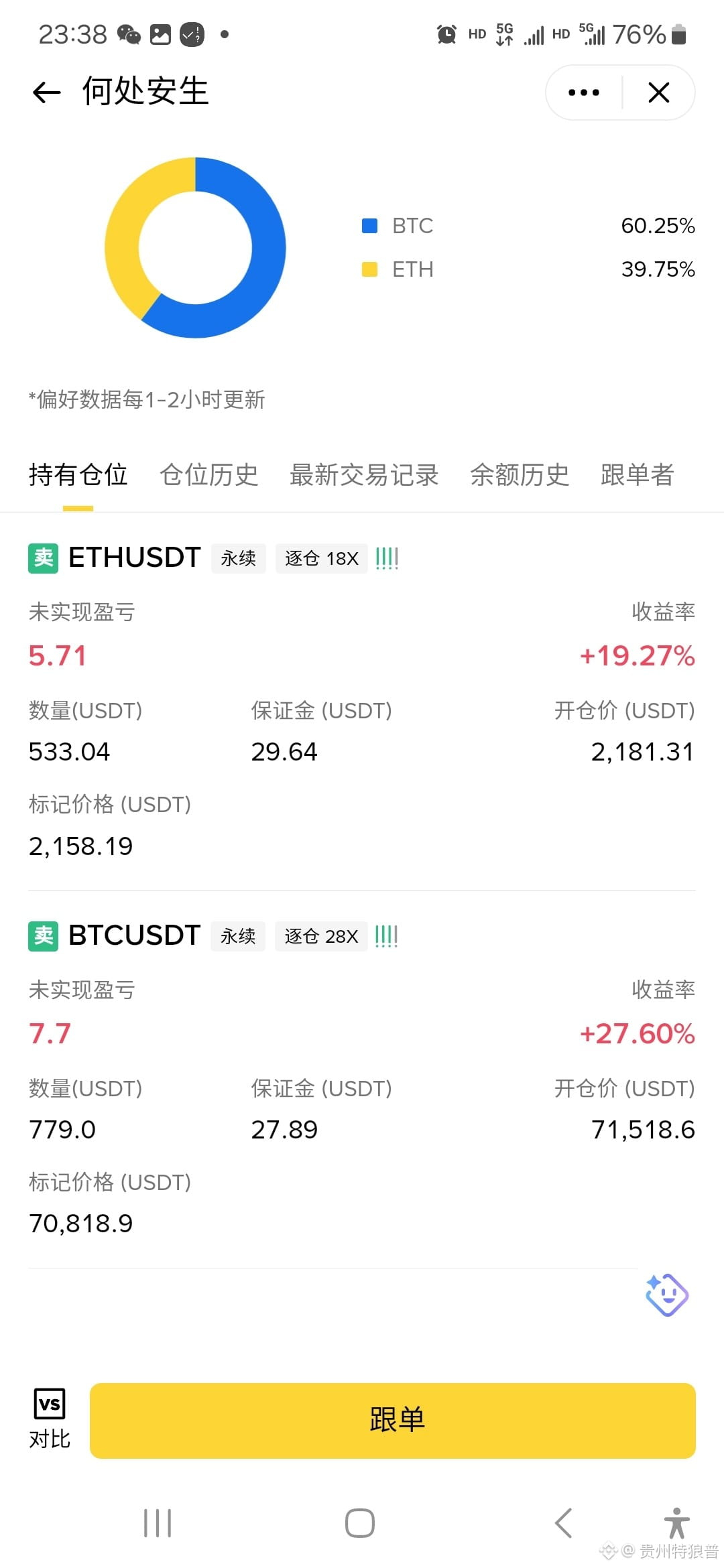Switch to the 余额历史 tab
Viewport: 724px width, 1568px height.
tap(520, 474)
